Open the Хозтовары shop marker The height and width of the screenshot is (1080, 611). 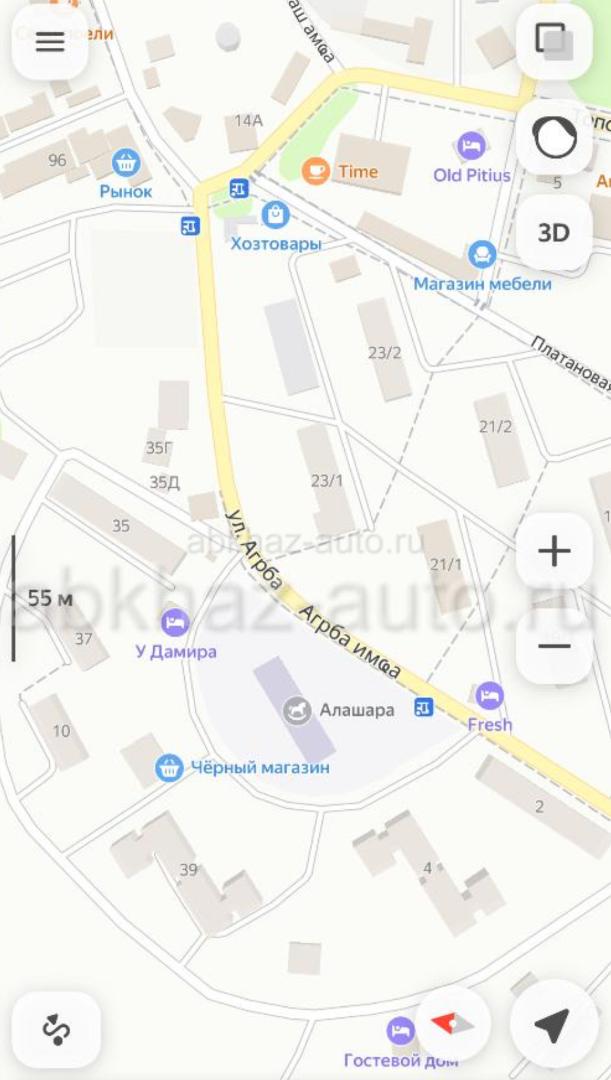pyautogui.click(x=275, y=214)
